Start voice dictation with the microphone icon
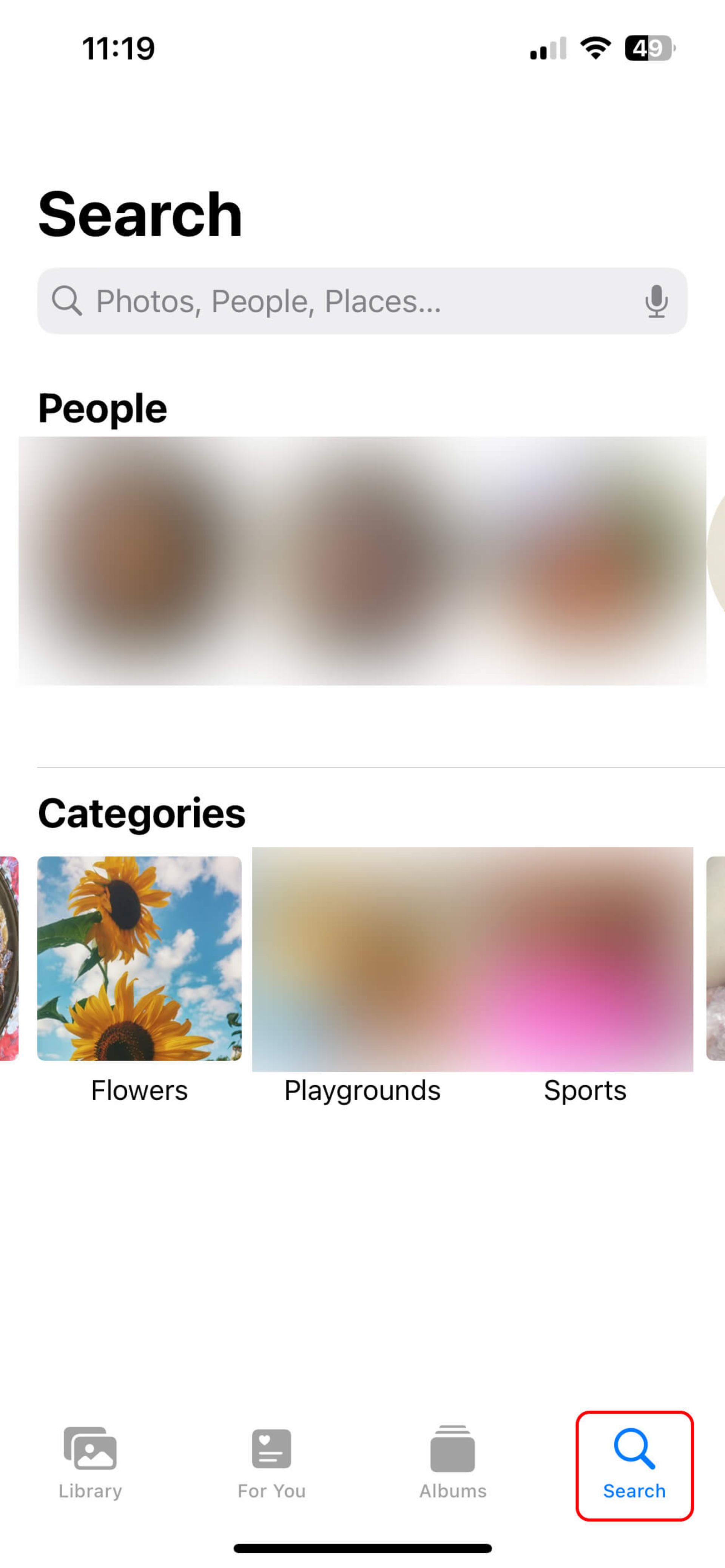Image resolution: width=725 pixels, height=1568 pixels. pos(656,301)
